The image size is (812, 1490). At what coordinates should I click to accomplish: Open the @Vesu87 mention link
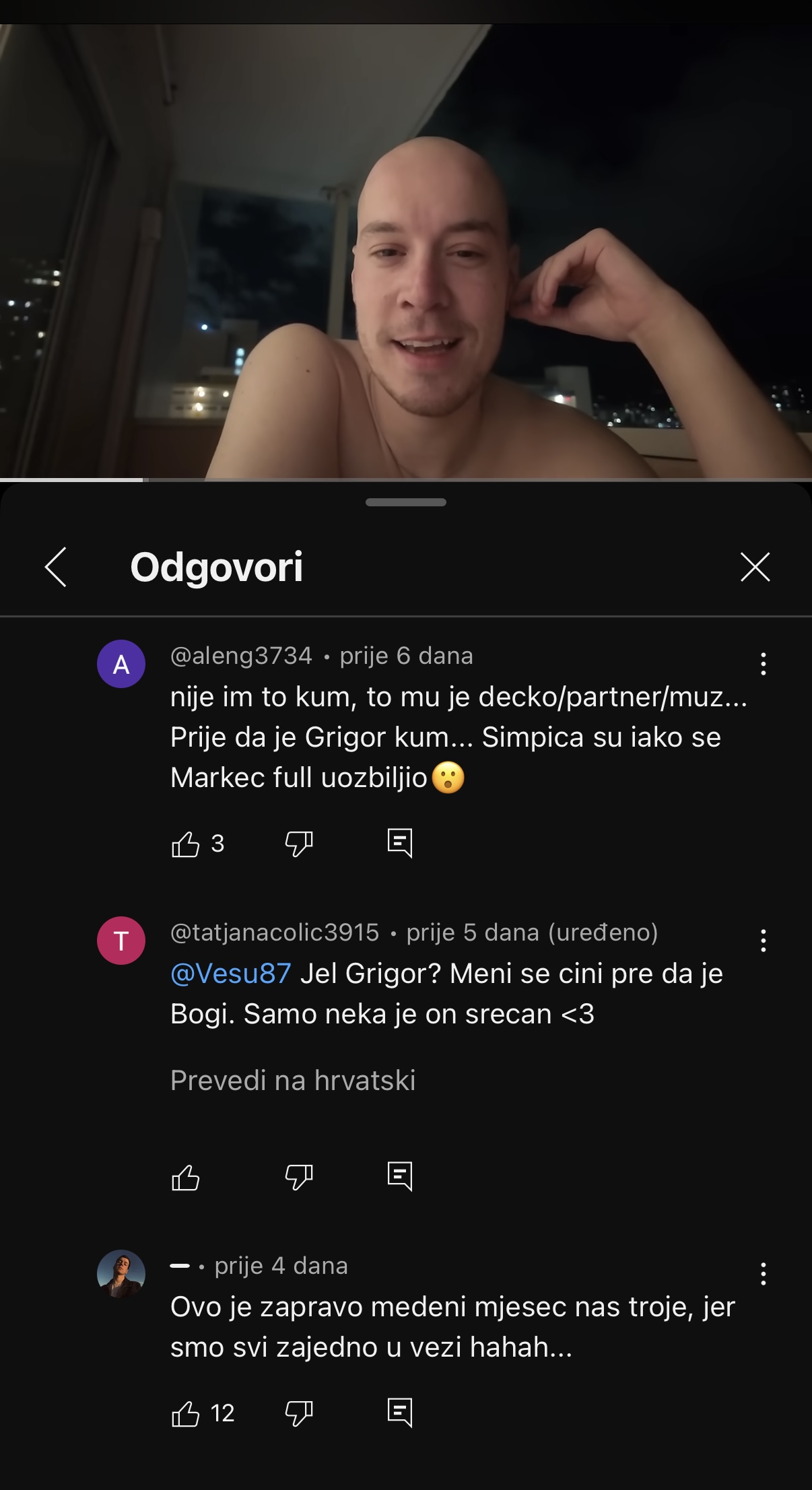point(231,974)
